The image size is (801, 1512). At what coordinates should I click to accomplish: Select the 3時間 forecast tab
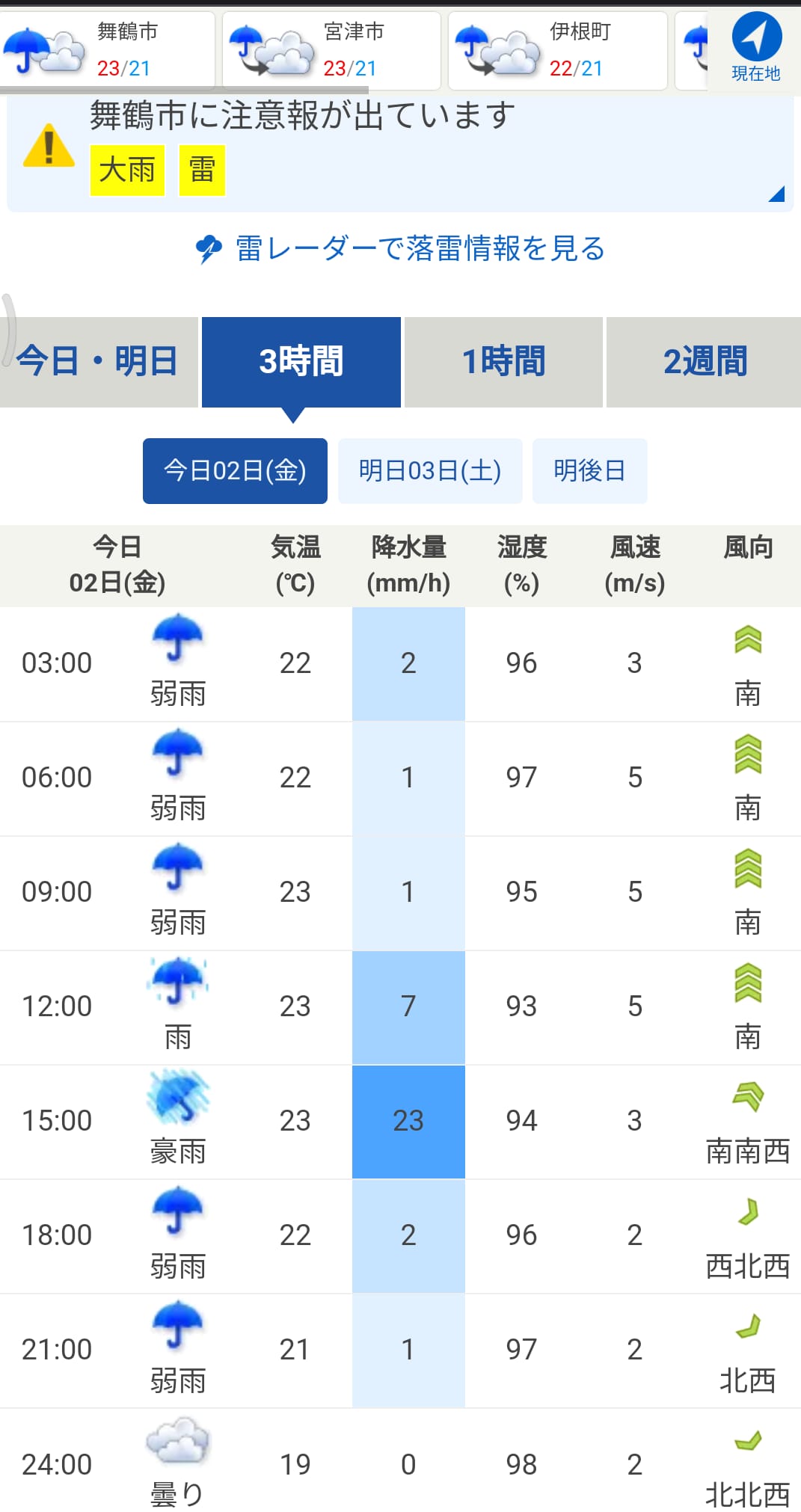click(301, 362)
